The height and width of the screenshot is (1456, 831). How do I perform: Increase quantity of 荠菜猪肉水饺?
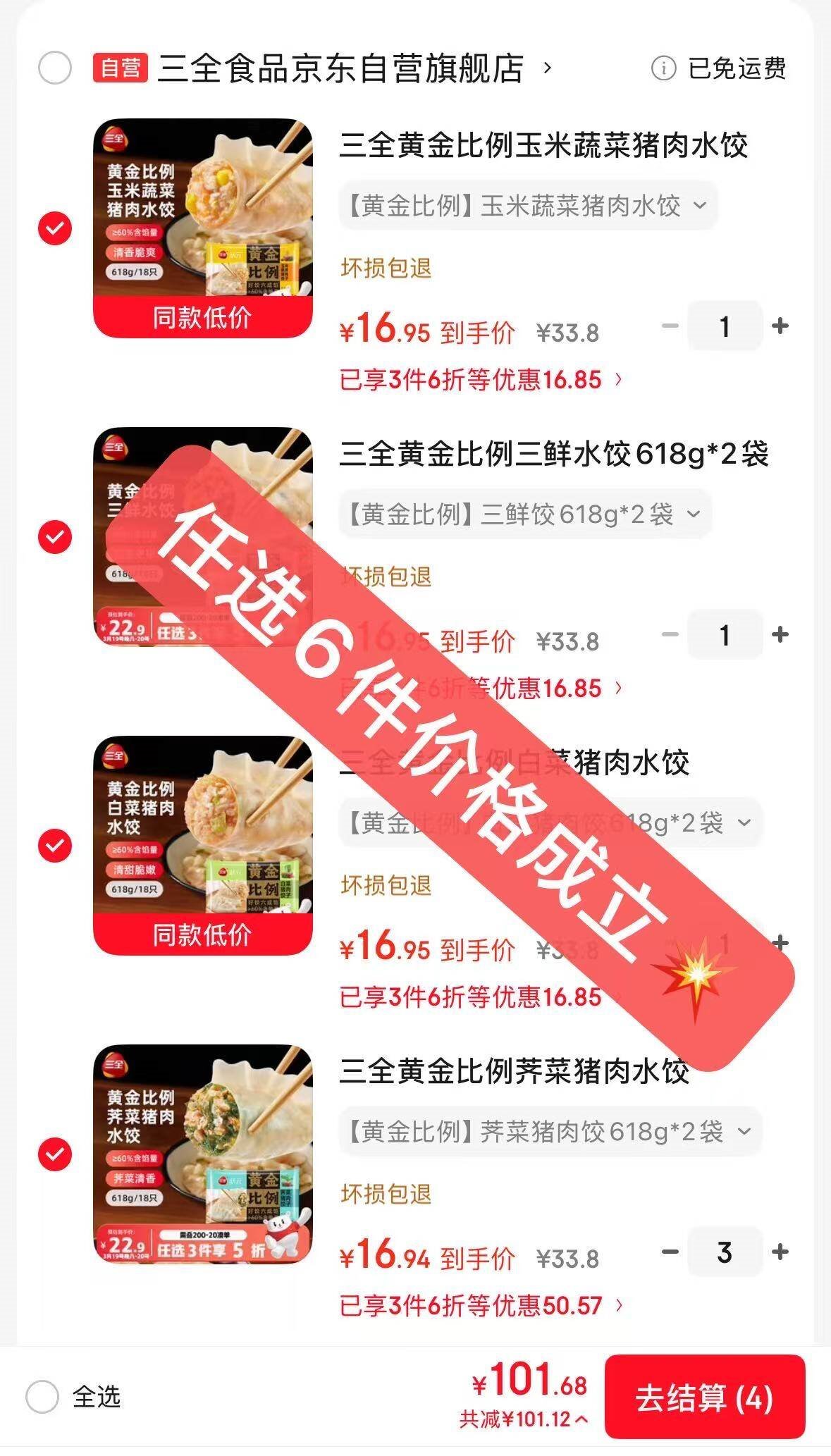point(780,1252)
